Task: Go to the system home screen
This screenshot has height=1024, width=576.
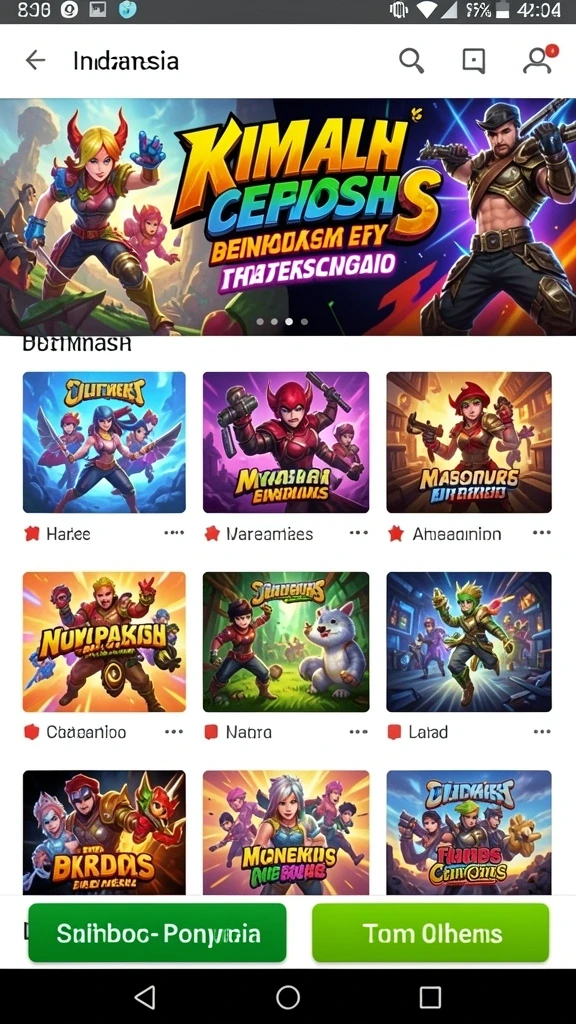Action: (288, 997)
